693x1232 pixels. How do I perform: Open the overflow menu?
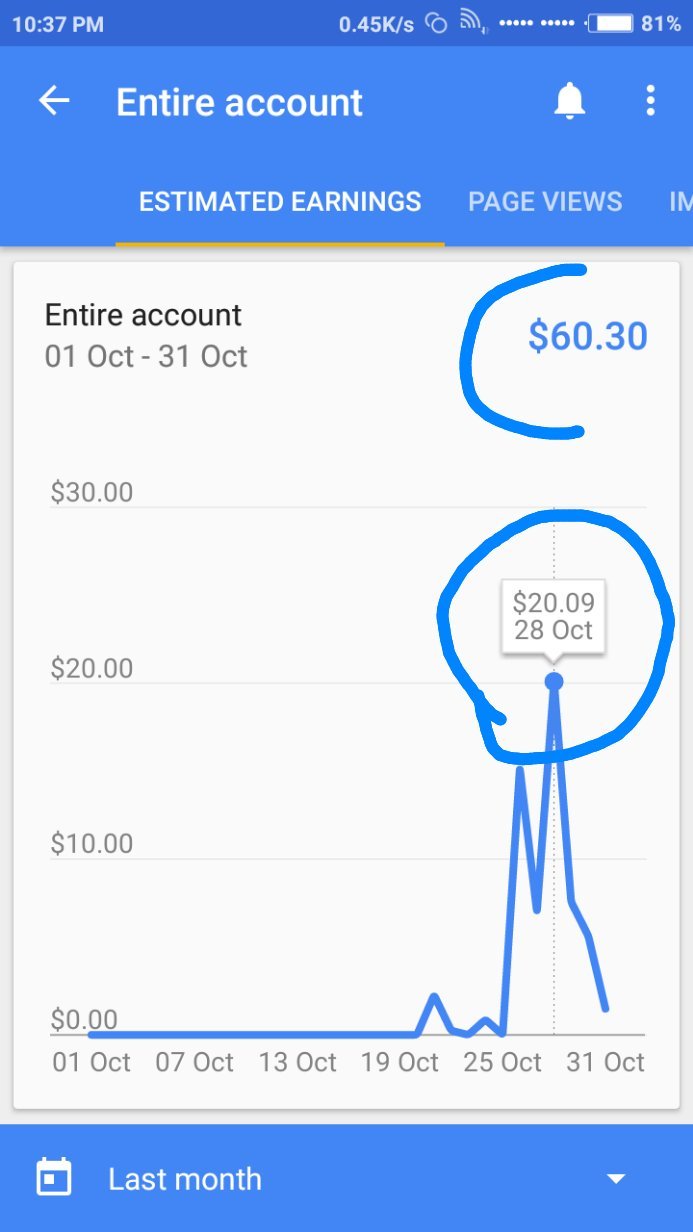(x=650, y=101)
